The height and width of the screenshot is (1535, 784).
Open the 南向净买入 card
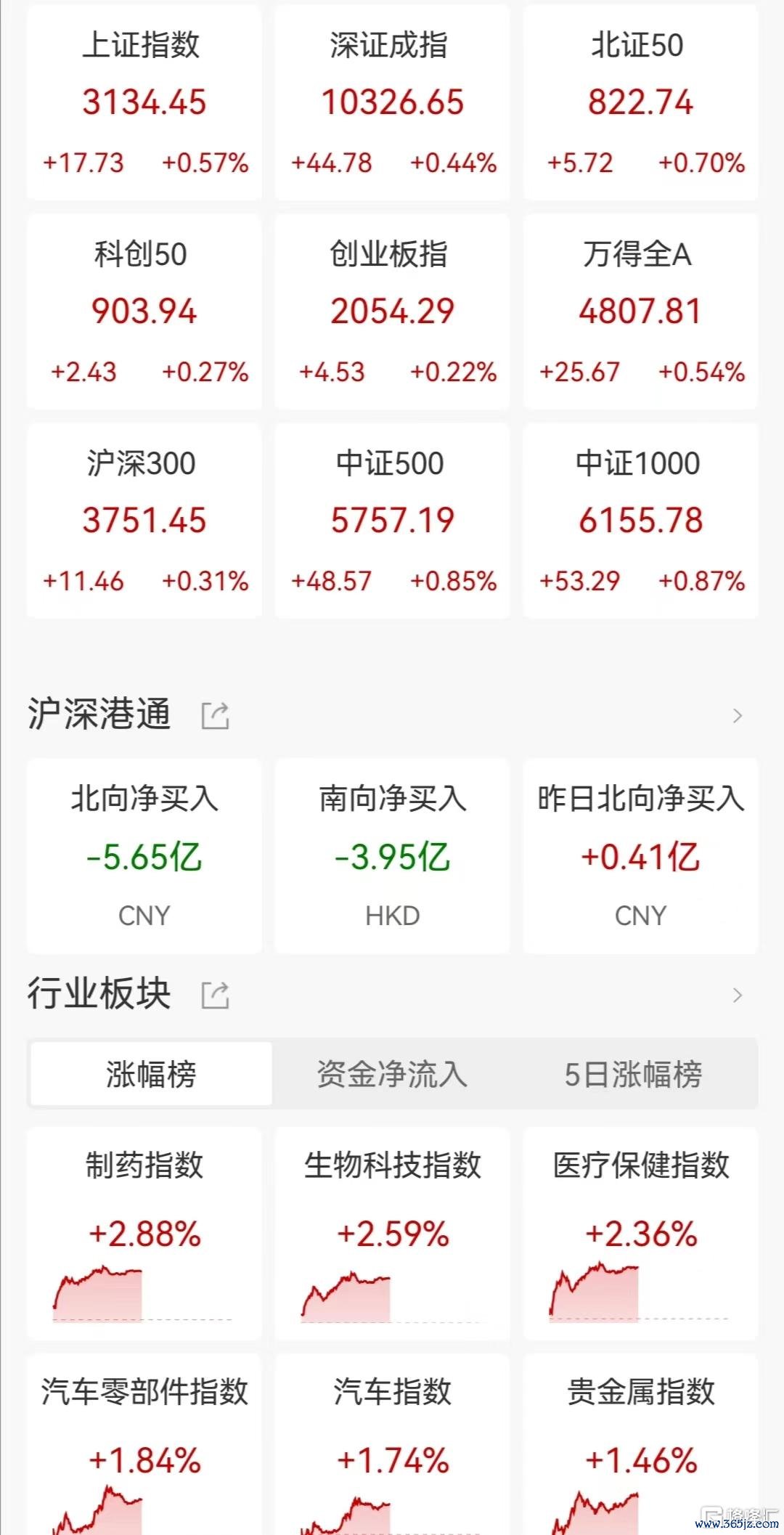coord(392,856)
